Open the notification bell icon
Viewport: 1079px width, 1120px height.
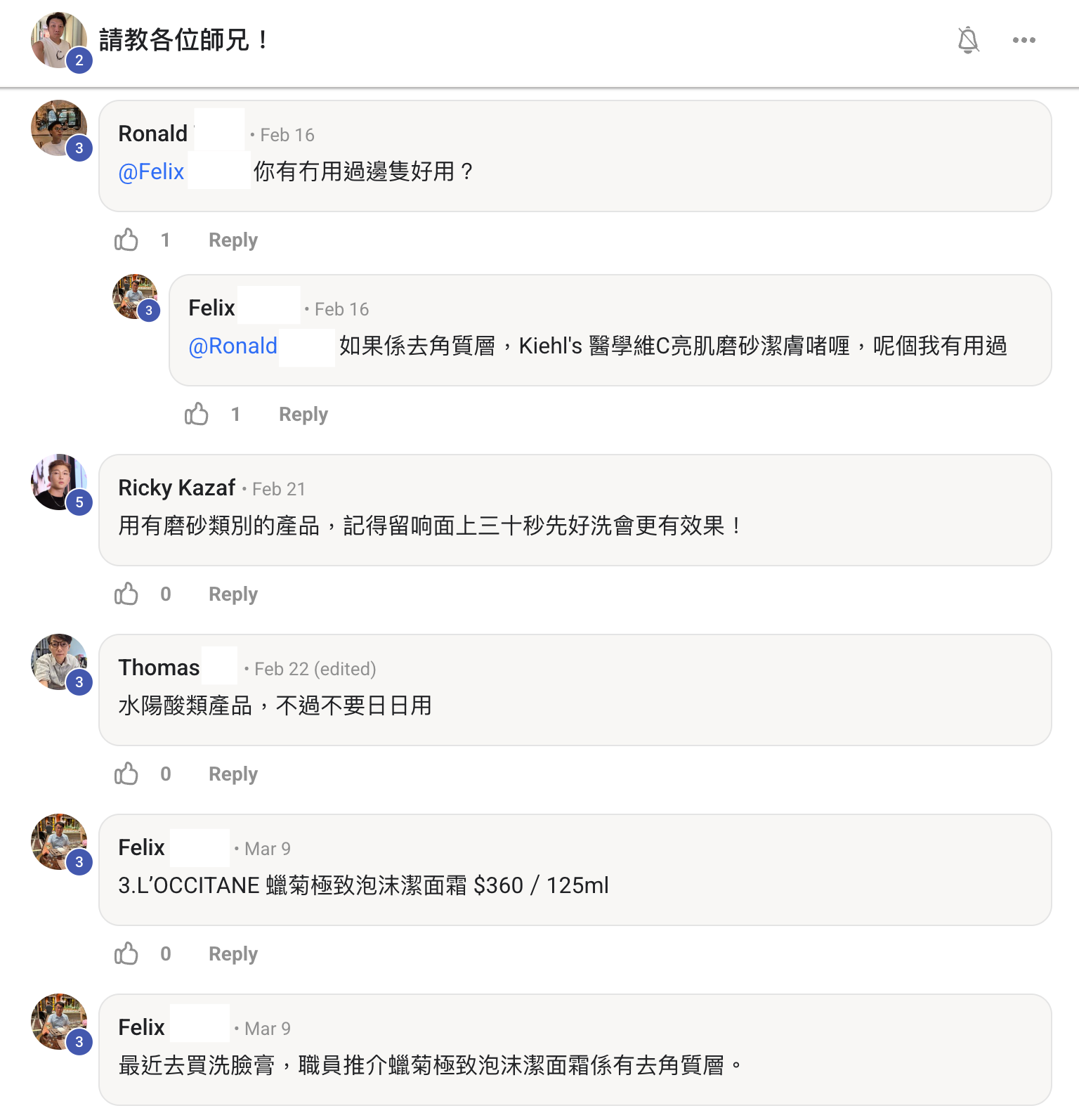click(x=969, y=40)
